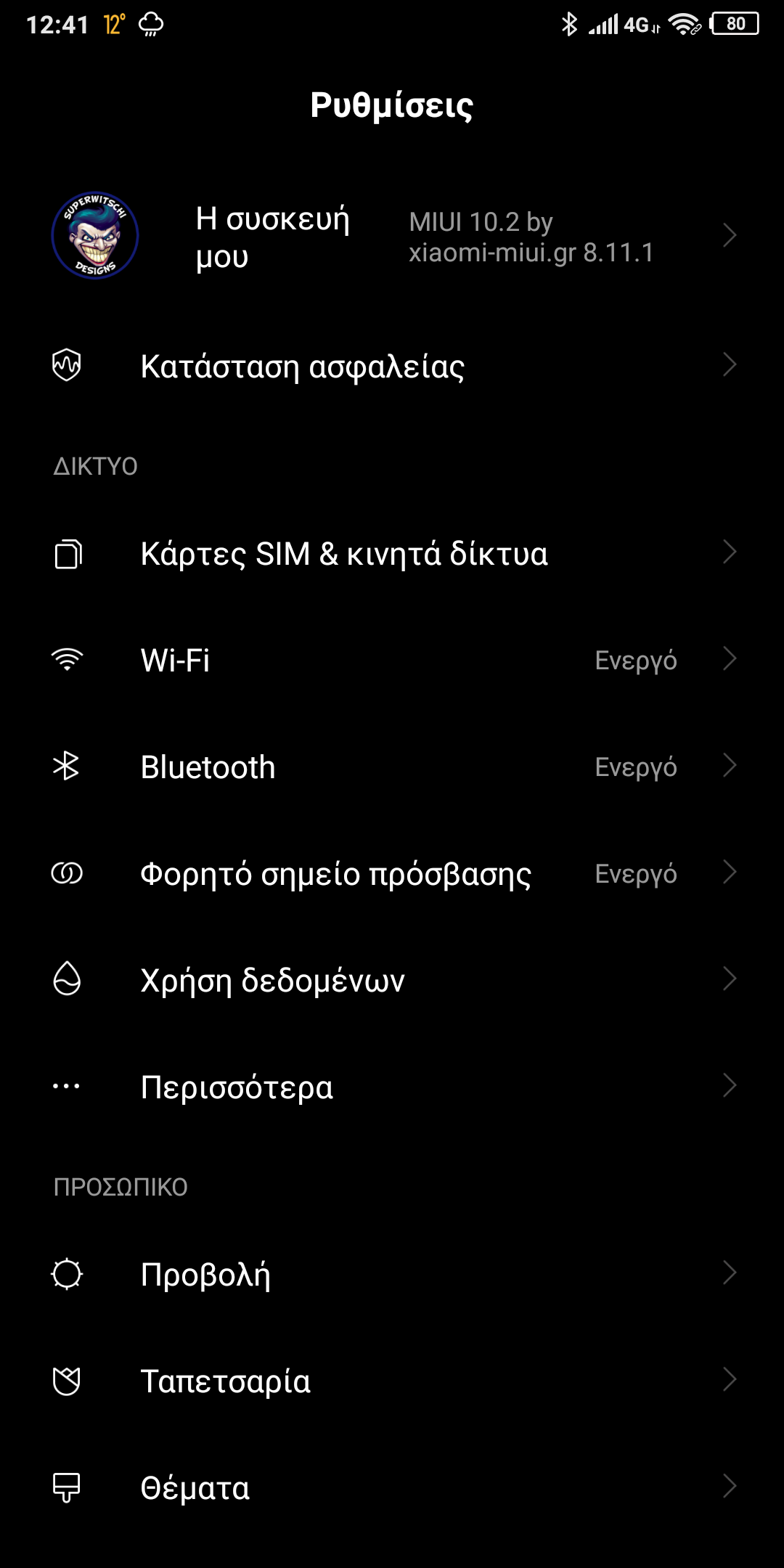The width and height of the screenshot is (784, 1568).
Task: Open Κάρτες SIM & κινητά δίκτυα
Action: coord(392,554)
